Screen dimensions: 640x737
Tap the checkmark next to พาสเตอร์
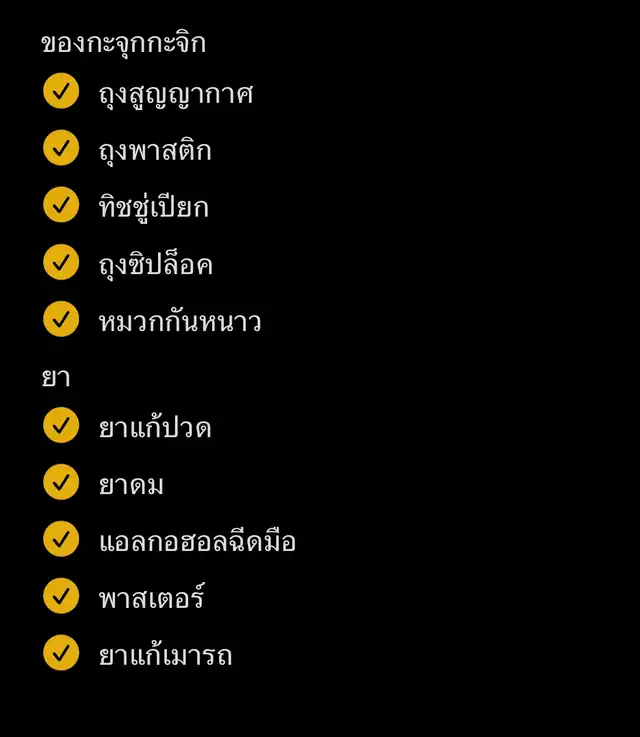pos(61,597)
